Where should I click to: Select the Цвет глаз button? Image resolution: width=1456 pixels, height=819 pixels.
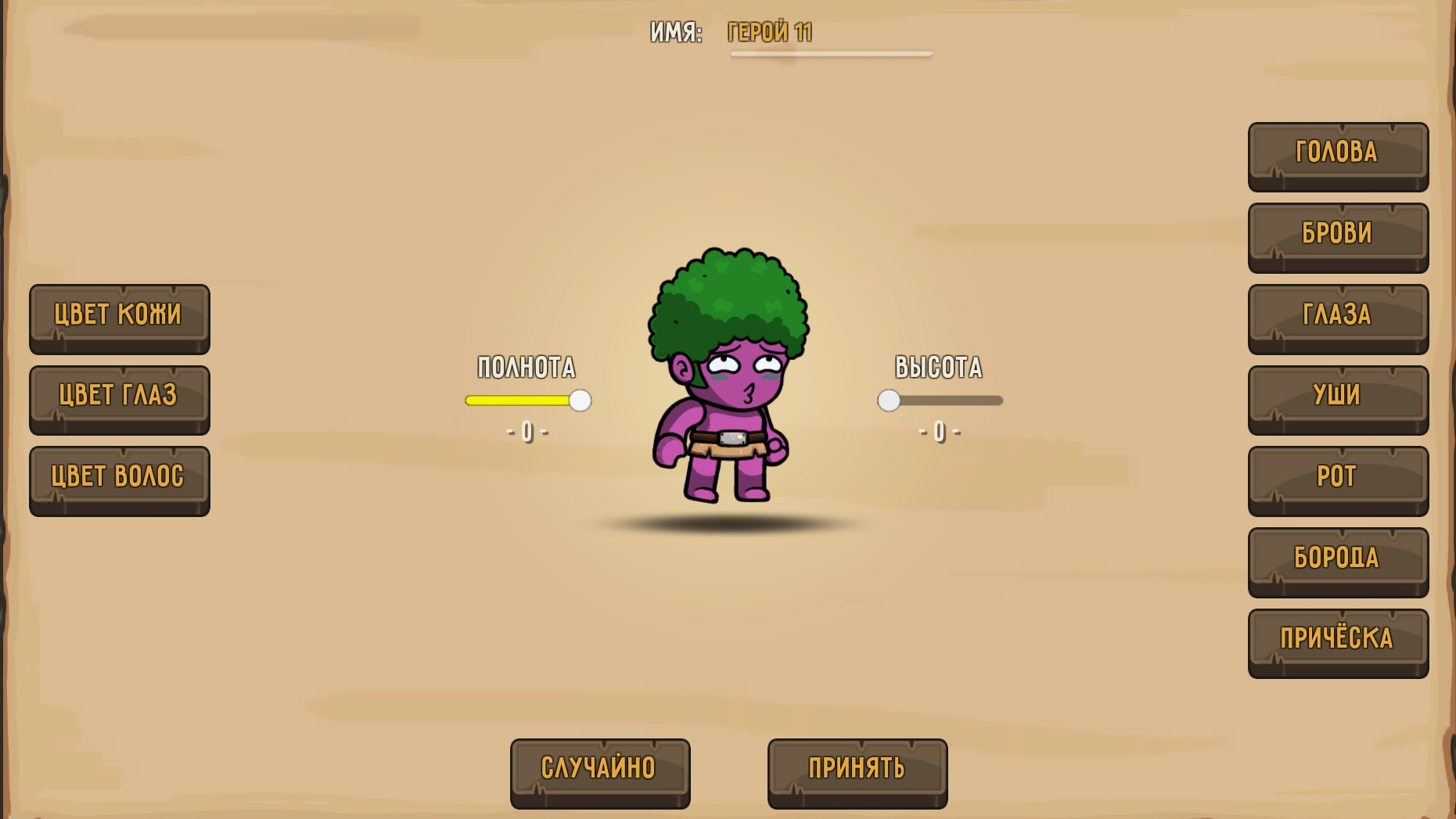pos(119,398)
